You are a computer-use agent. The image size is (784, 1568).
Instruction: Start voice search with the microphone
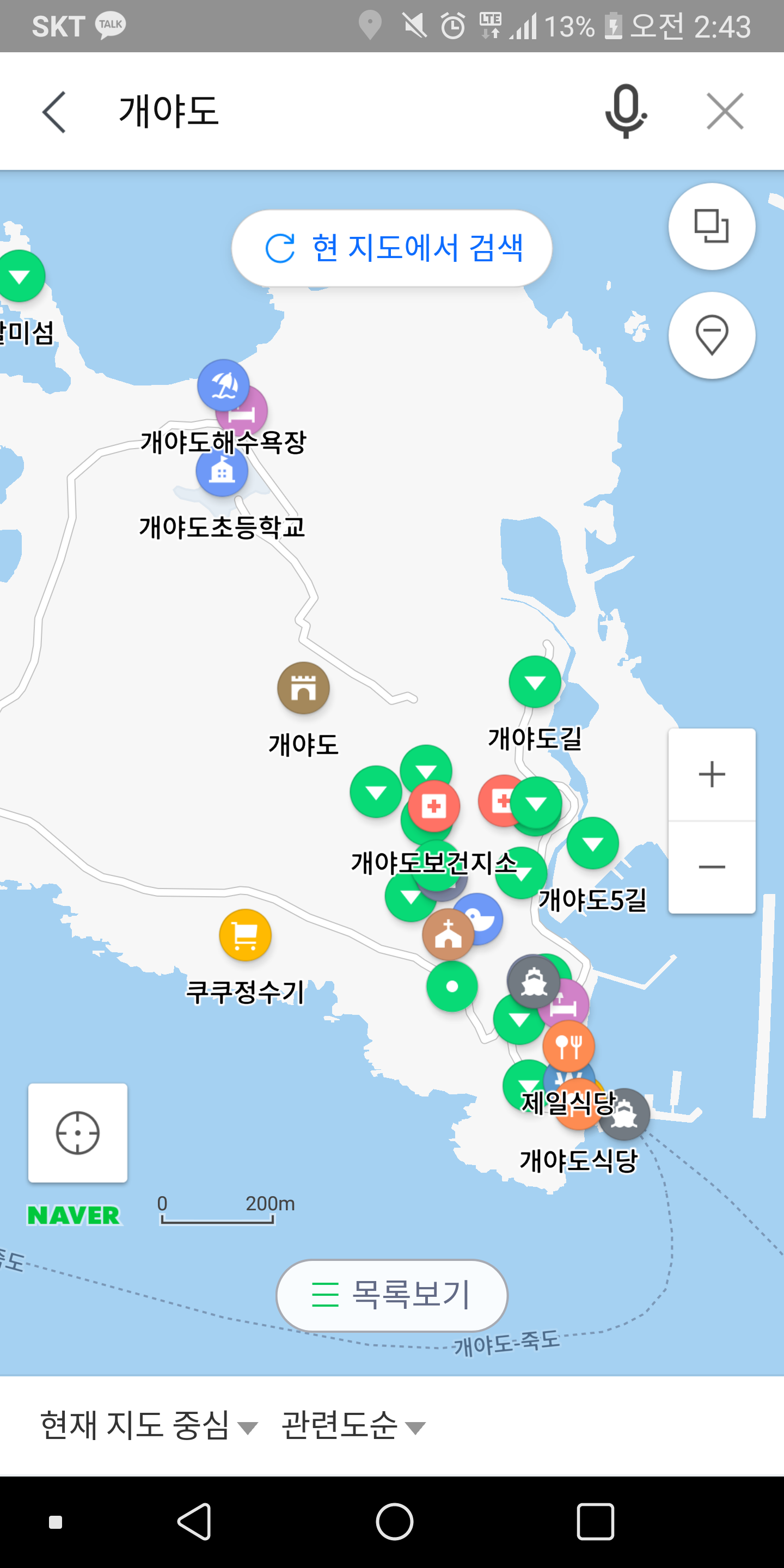(626, 112)
